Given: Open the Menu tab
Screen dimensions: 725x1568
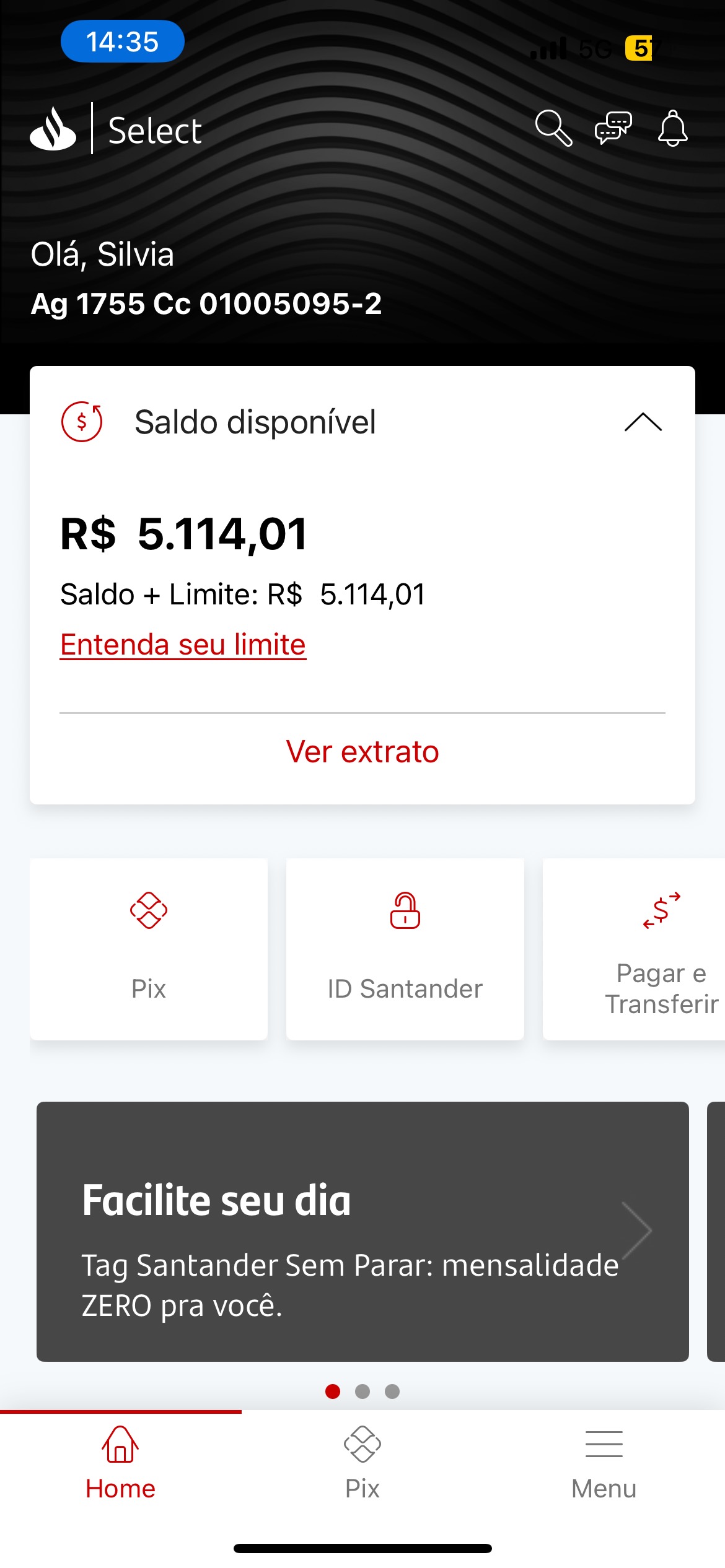Looking at the screenshot, I should click(x=604, y=1461).
